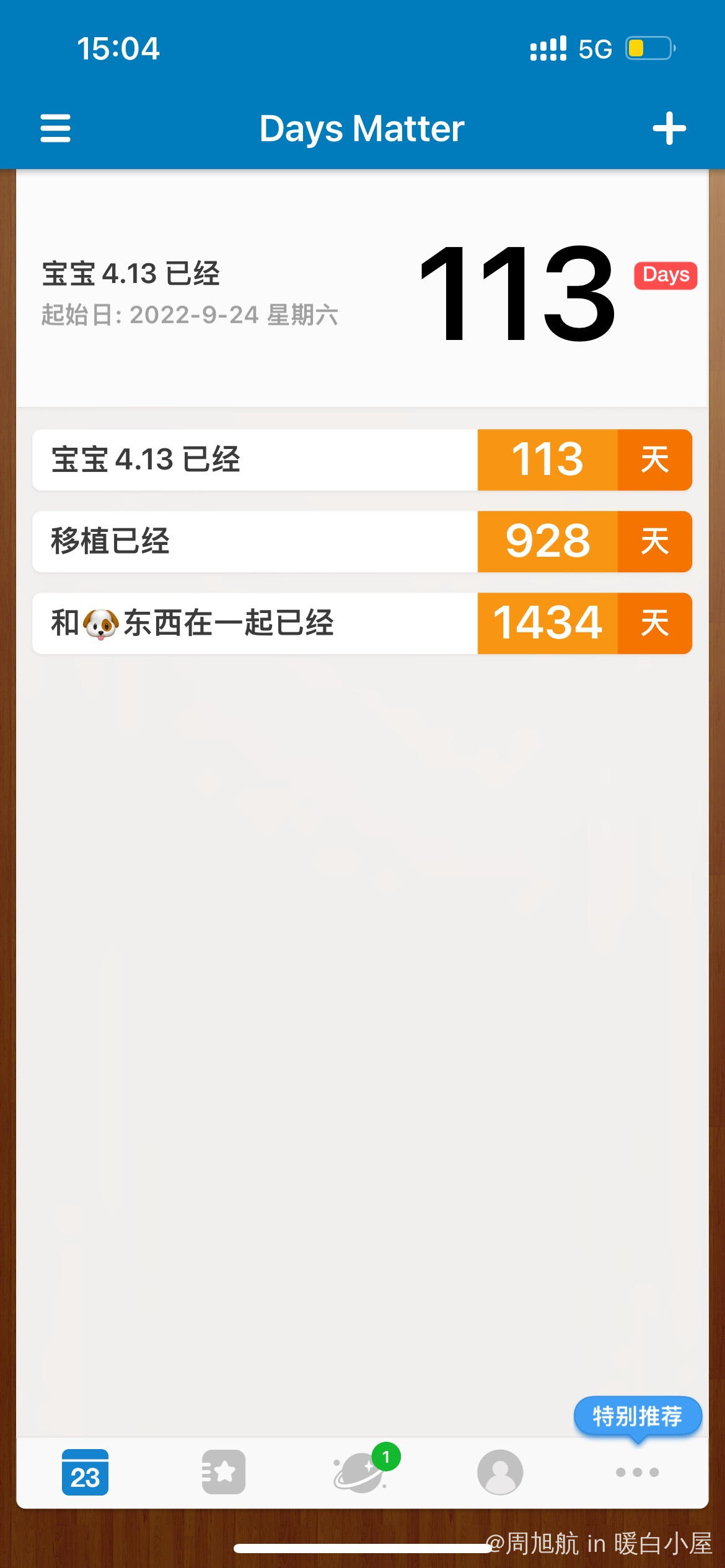Add a new event with plus icon
This screenshot has width=725, height=1568.
[x=669, y=128]
